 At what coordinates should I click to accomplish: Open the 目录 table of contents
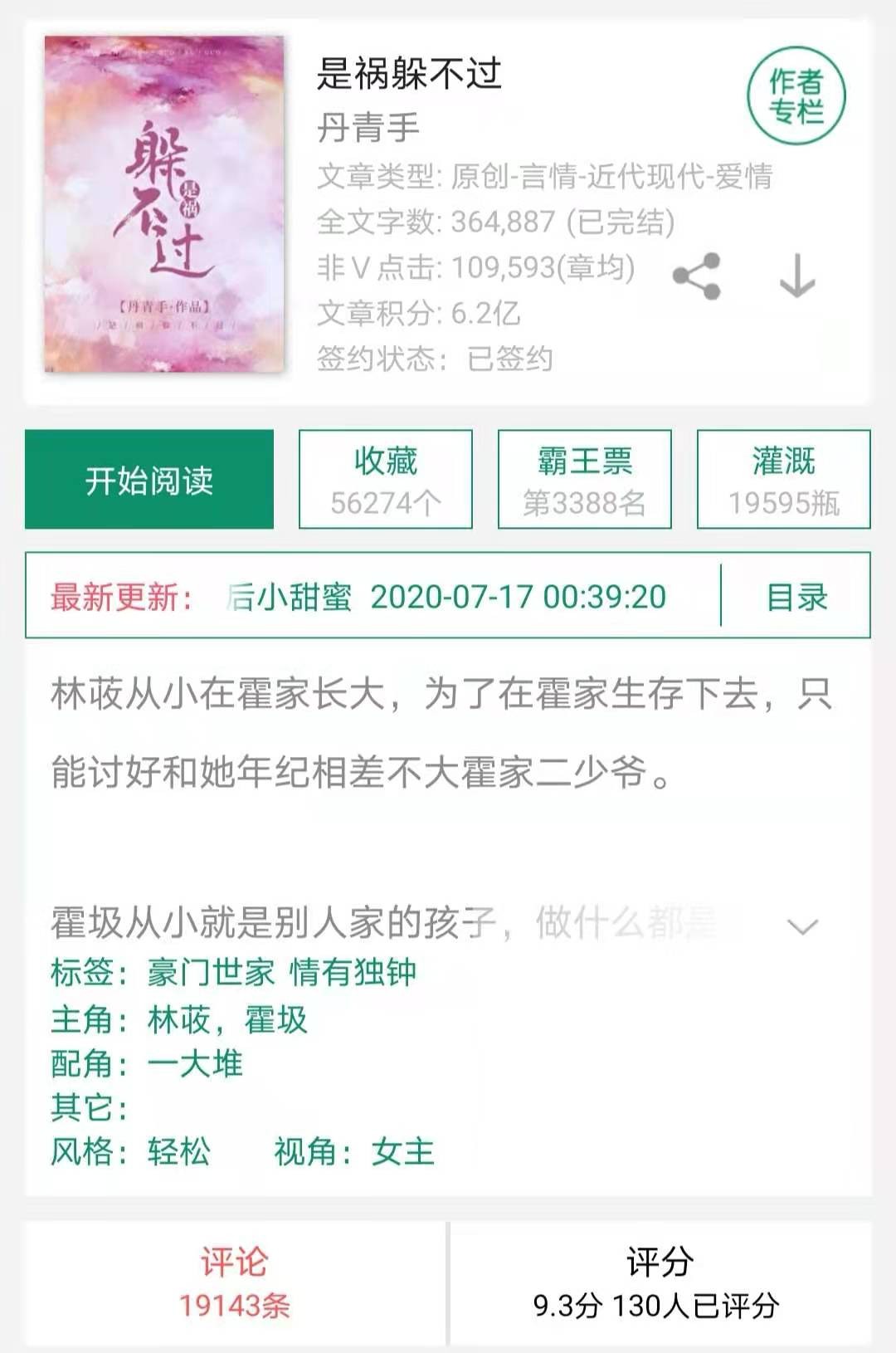pyautogui.click(x=796, y=597)
